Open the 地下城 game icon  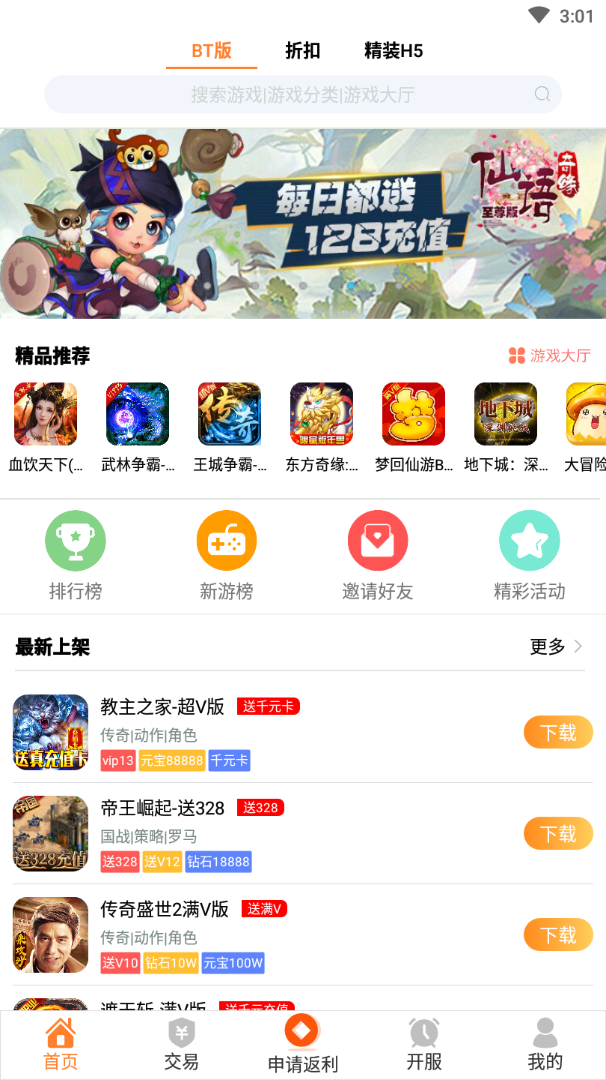point(505,414)
